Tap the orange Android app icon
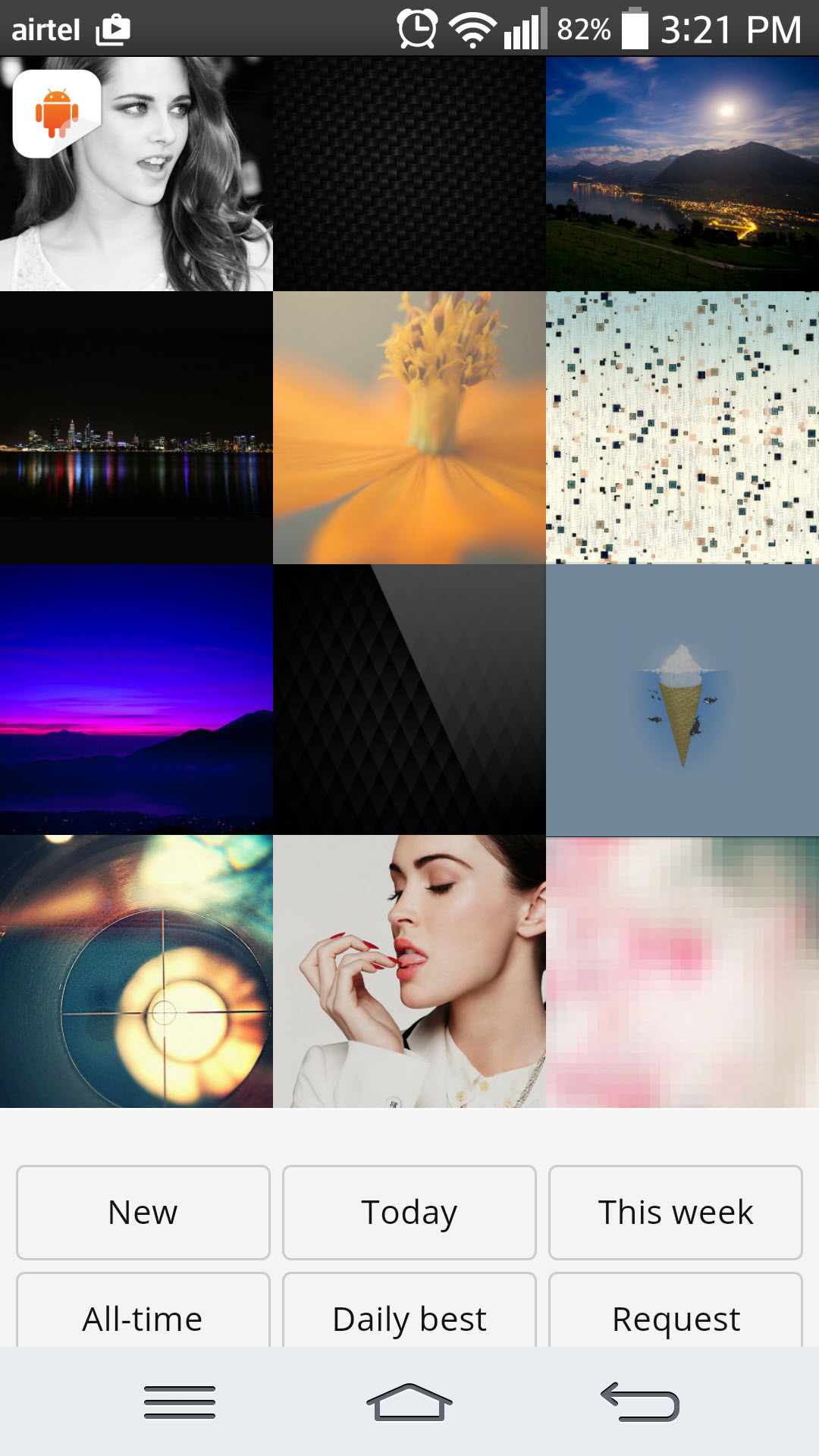Viewport: 819px width, 1456px height. point(57,114)
